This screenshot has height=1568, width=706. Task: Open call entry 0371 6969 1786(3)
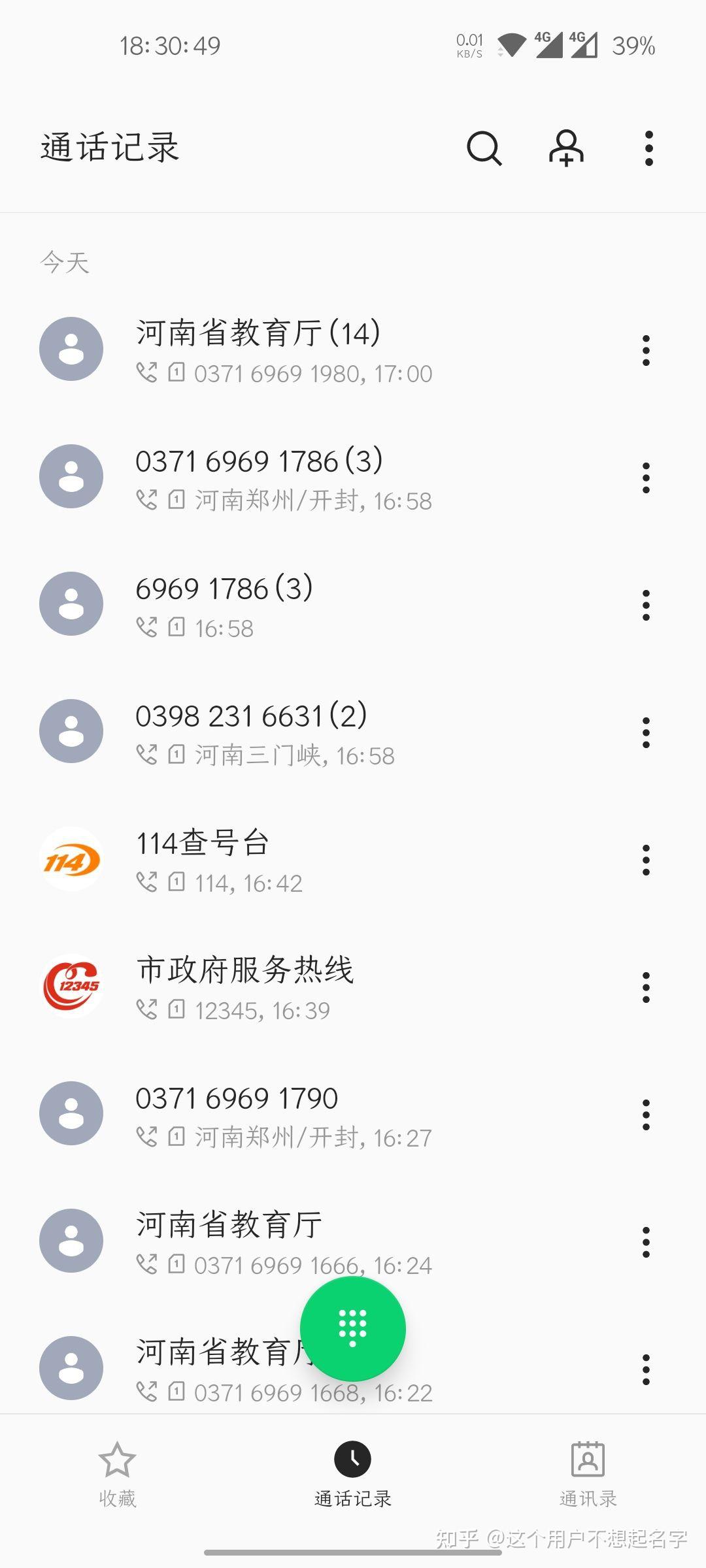[281, 477]
